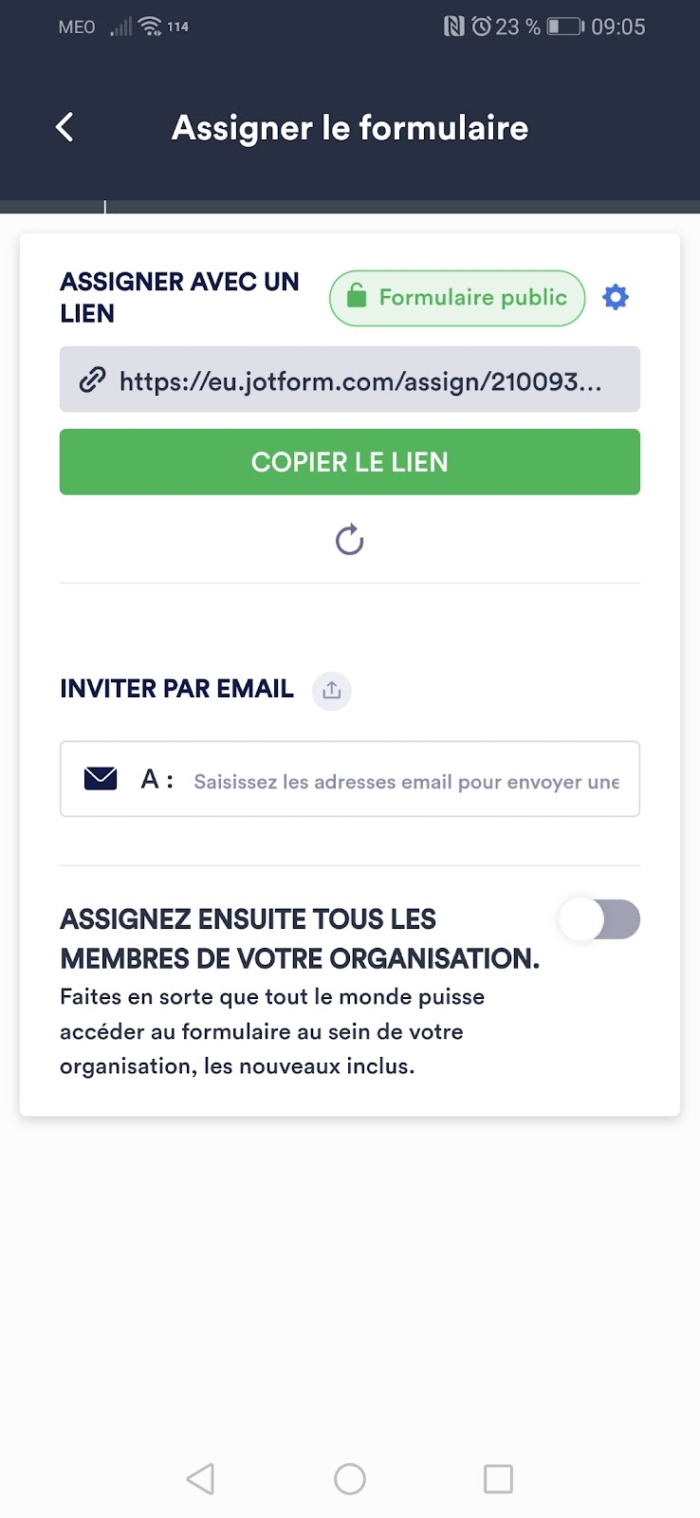Tap the jotform assign link field
The width and height of the screenshot is (700, 1518).
pos(349,380)
